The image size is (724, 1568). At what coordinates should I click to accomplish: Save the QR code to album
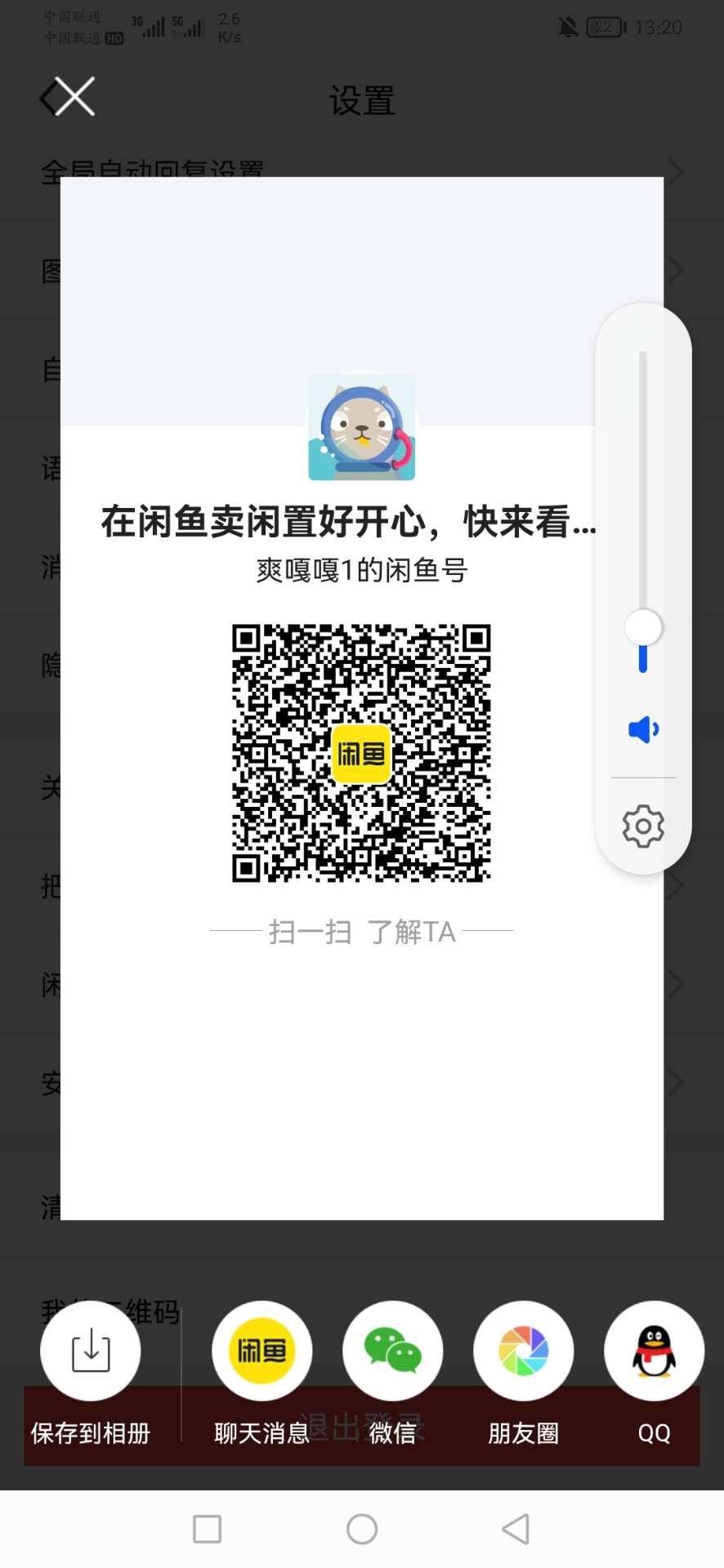point(91,1351)
